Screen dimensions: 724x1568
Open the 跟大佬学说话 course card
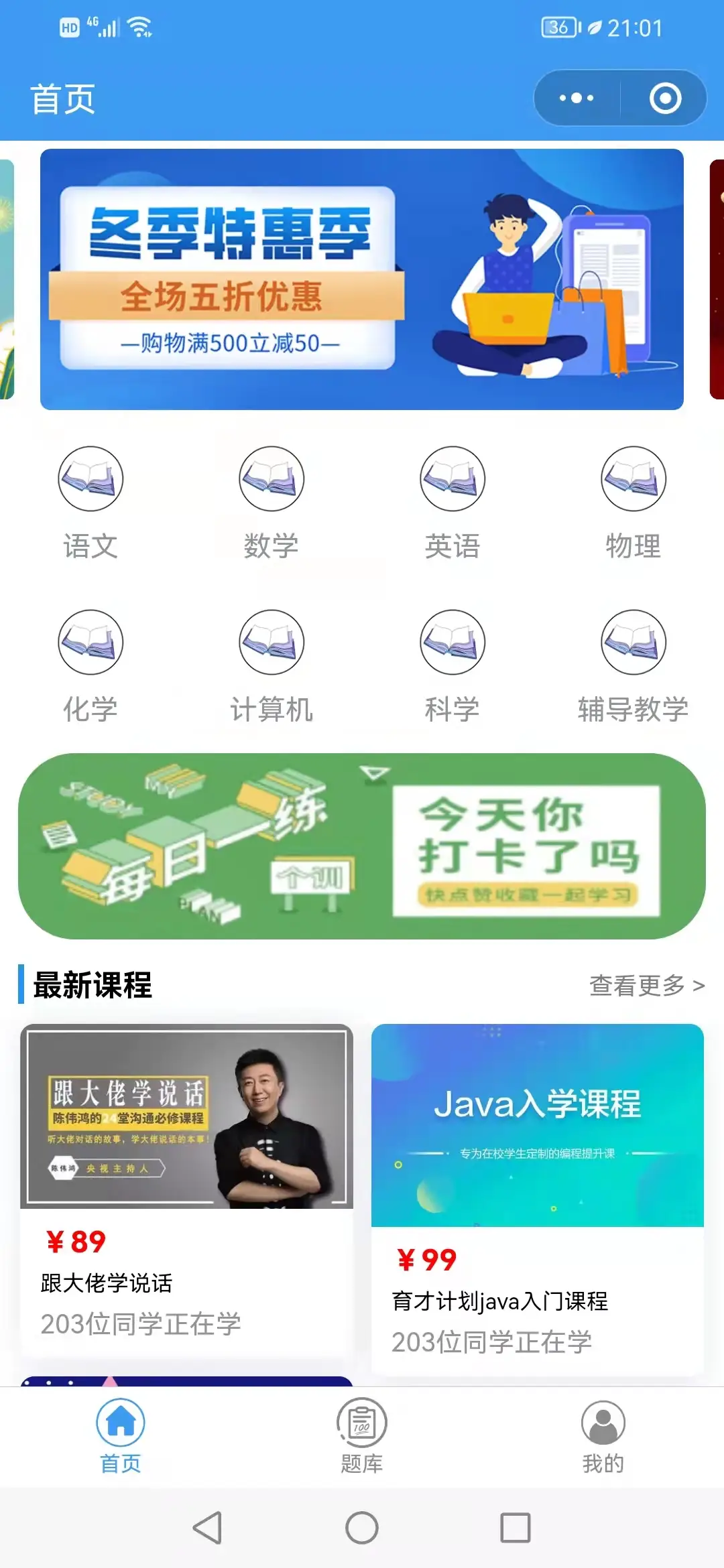[x=186, y=1189]
